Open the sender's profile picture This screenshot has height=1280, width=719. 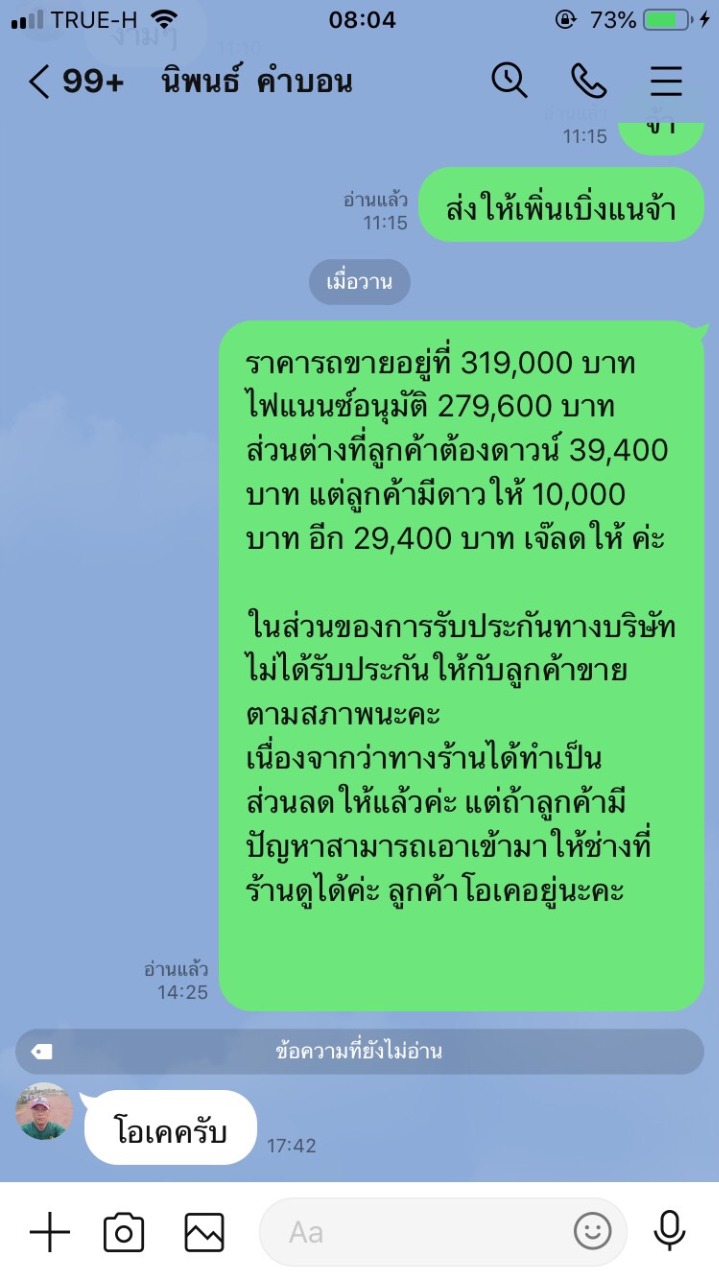coord(45,1111)
